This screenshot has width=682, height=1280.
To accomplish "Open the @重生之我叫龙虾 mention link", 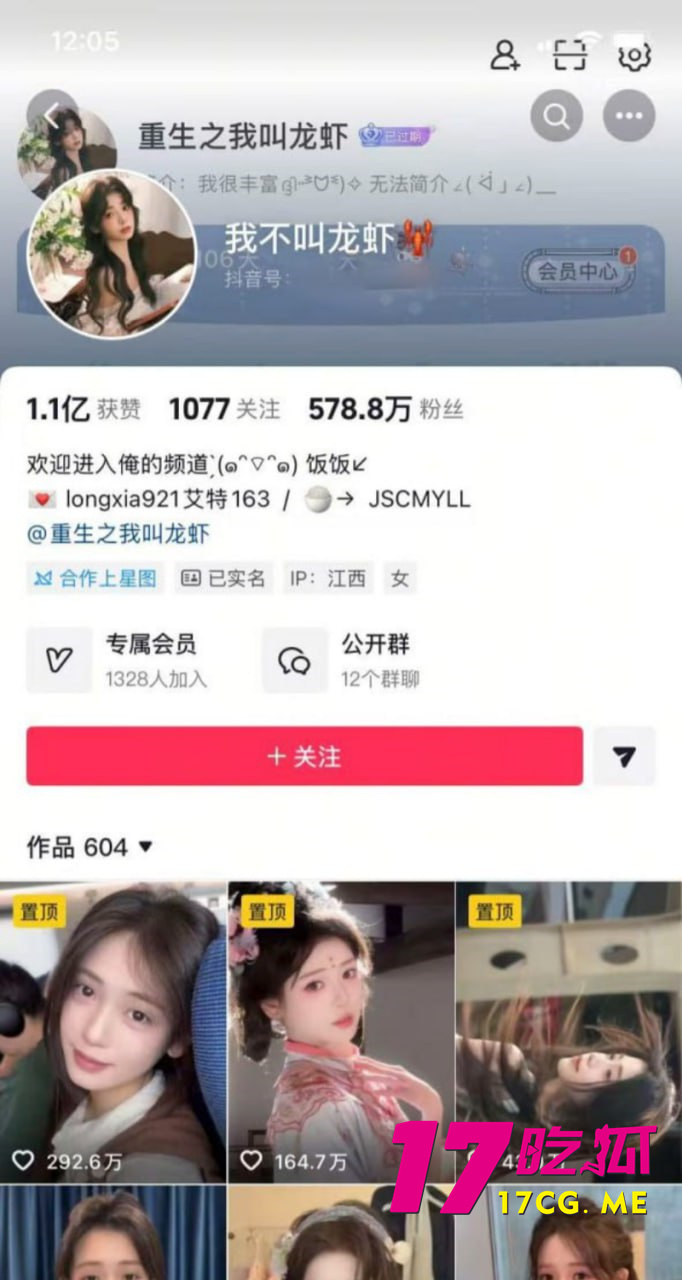I will click(118, 533).
